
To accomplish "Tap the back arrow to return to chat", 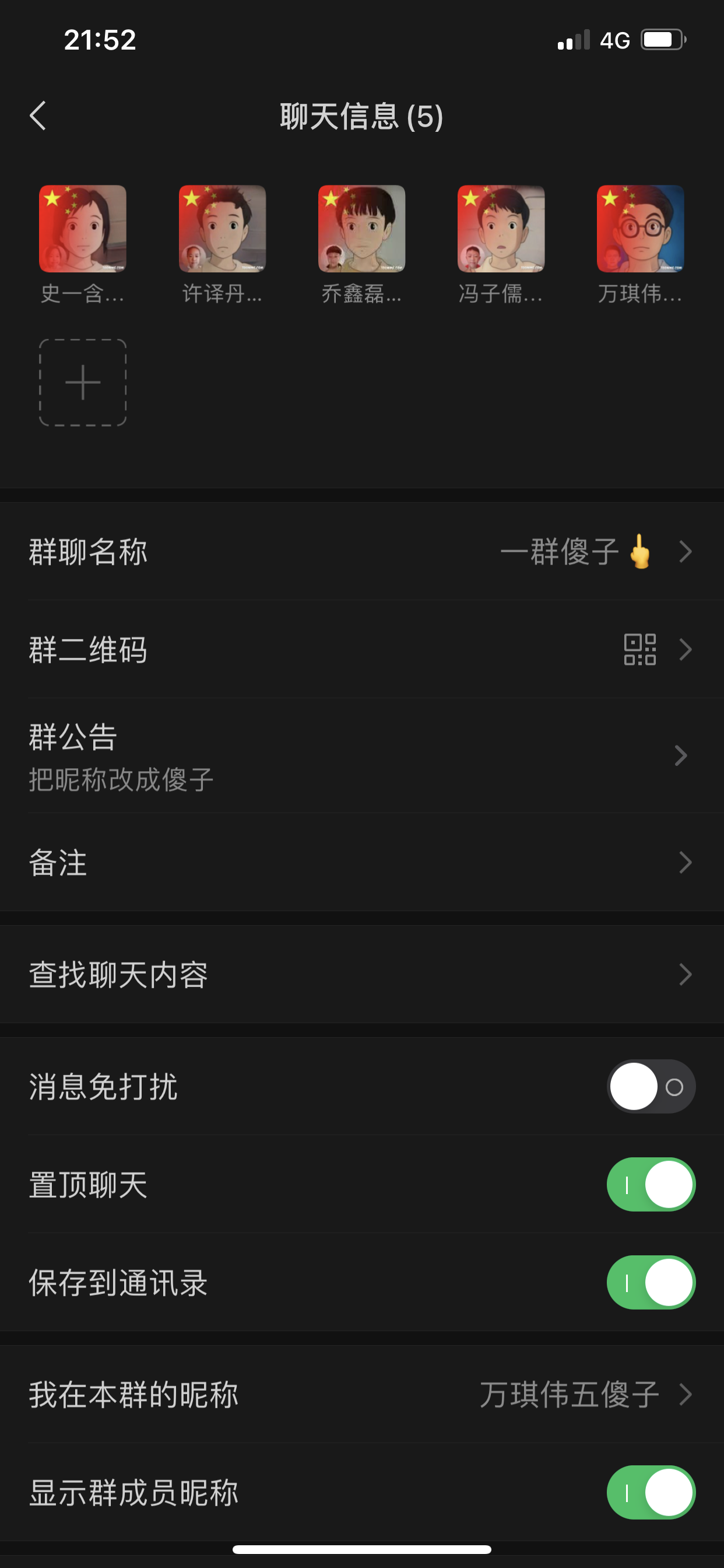I will coord(38,116).
